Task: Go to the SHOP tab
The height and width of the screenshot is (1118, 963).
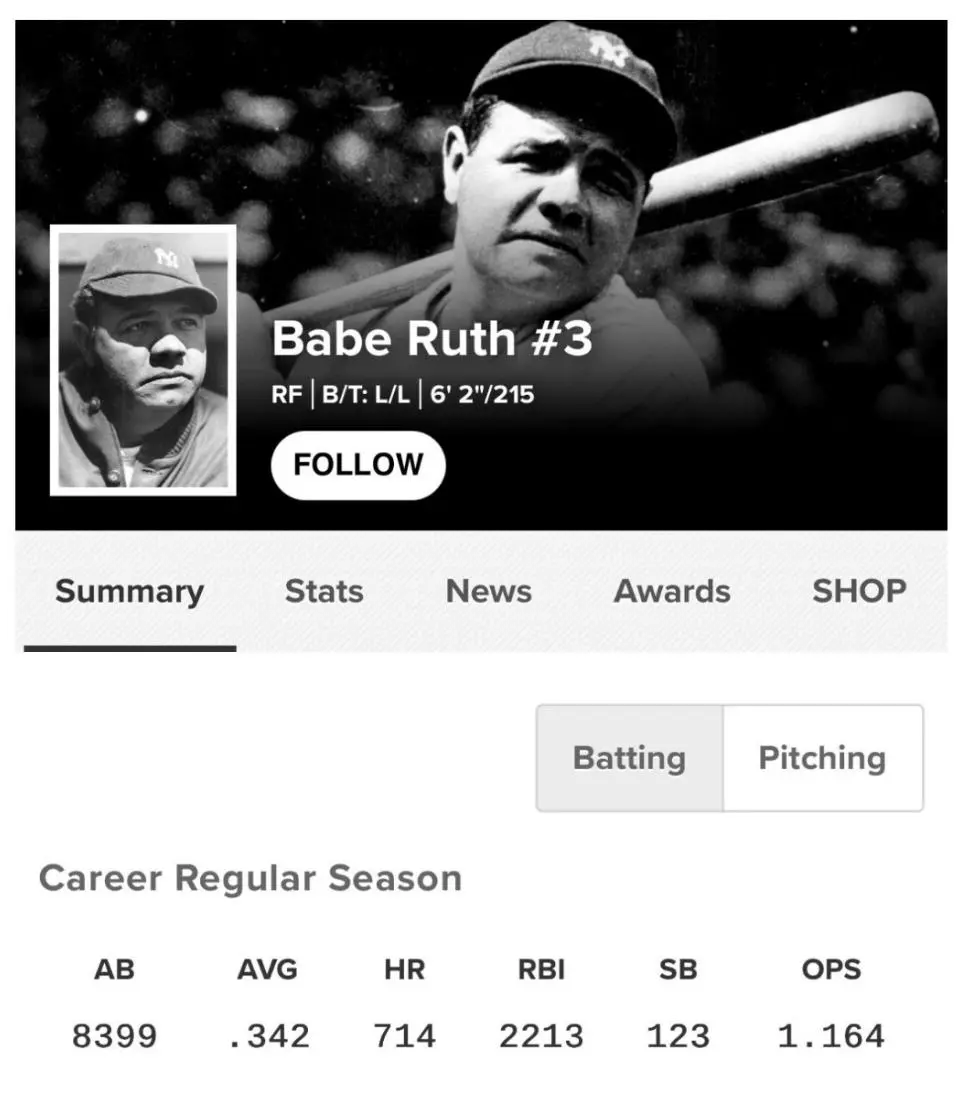Action: coord(859,592)
